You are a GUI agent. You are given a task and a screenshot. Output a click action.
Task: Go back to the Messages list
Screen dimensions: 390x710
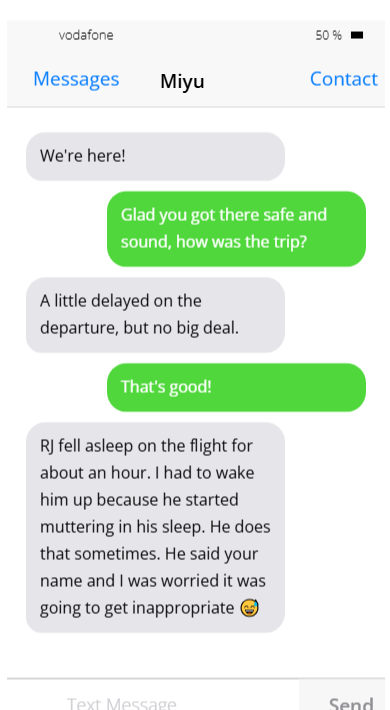[76, 79]
